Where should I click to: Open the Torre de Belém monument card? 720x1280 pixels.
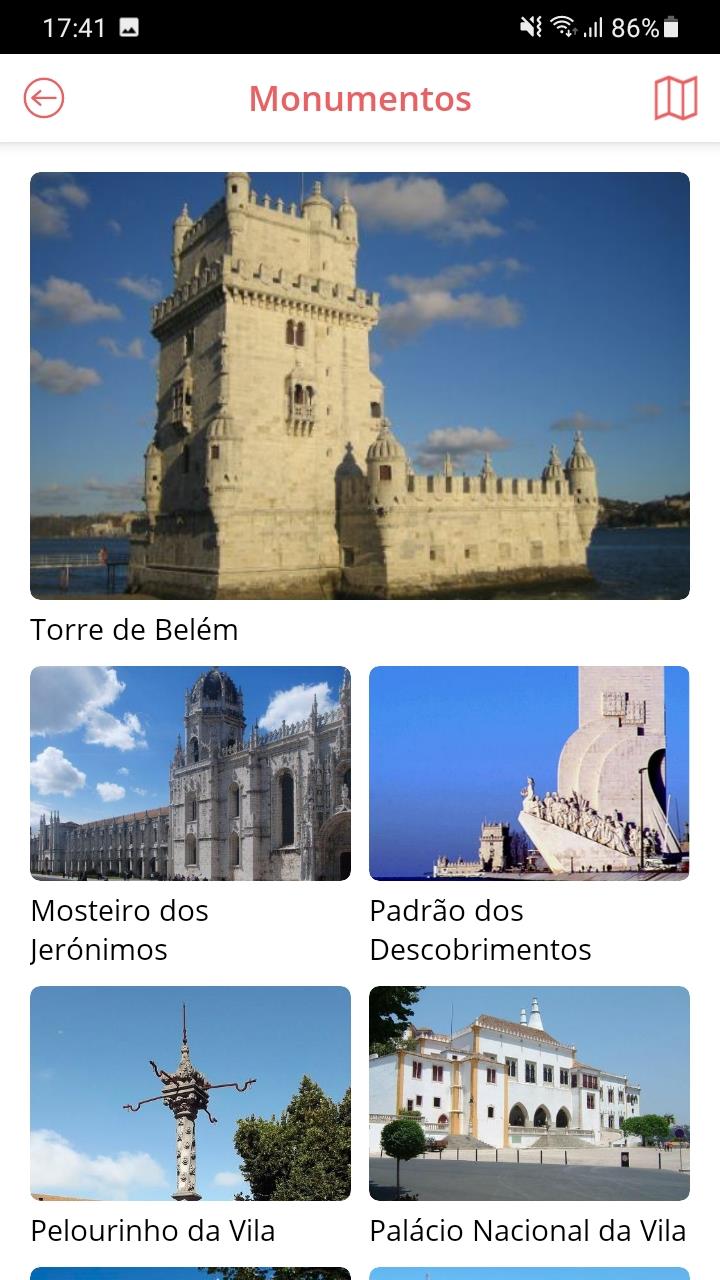(x=360, y=386)
